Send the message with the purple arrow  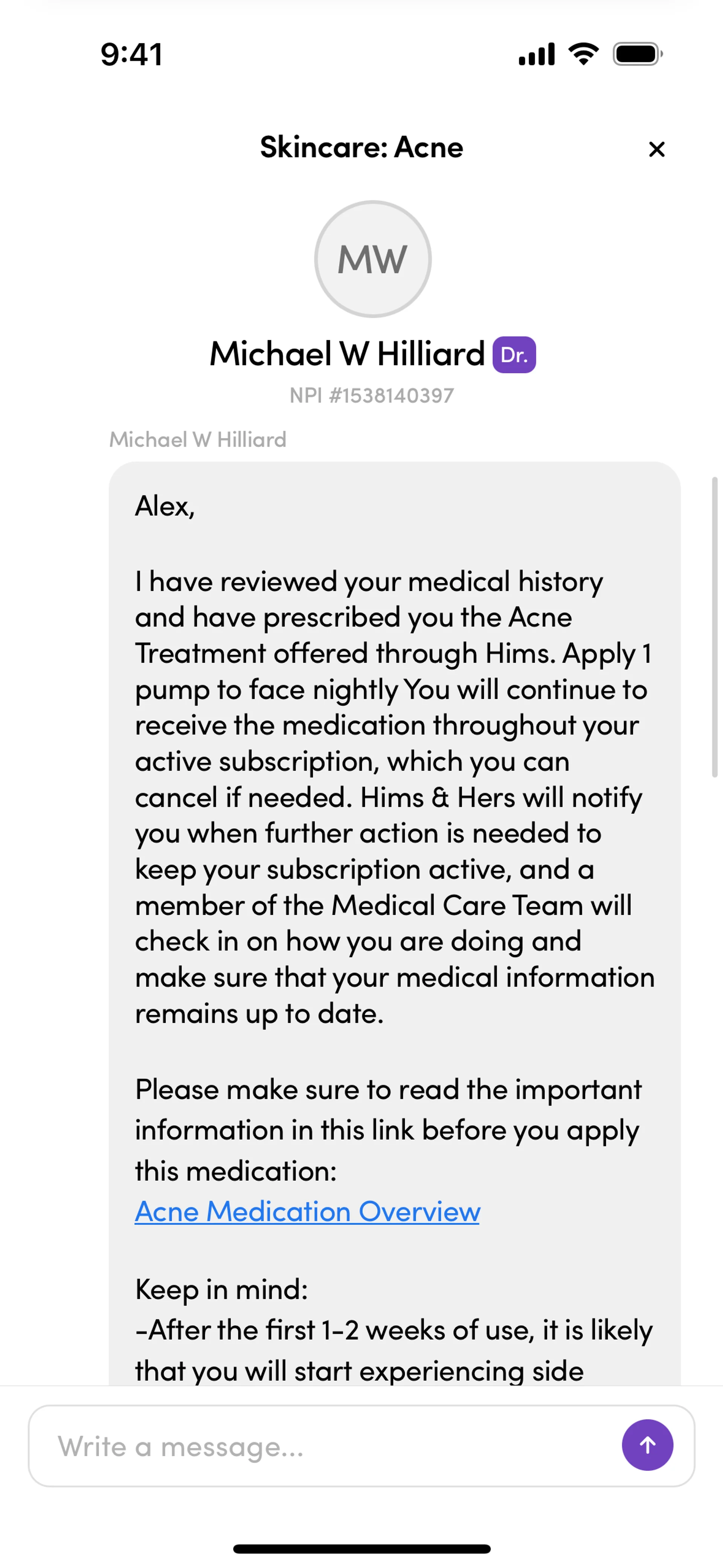pos(648,1445)
